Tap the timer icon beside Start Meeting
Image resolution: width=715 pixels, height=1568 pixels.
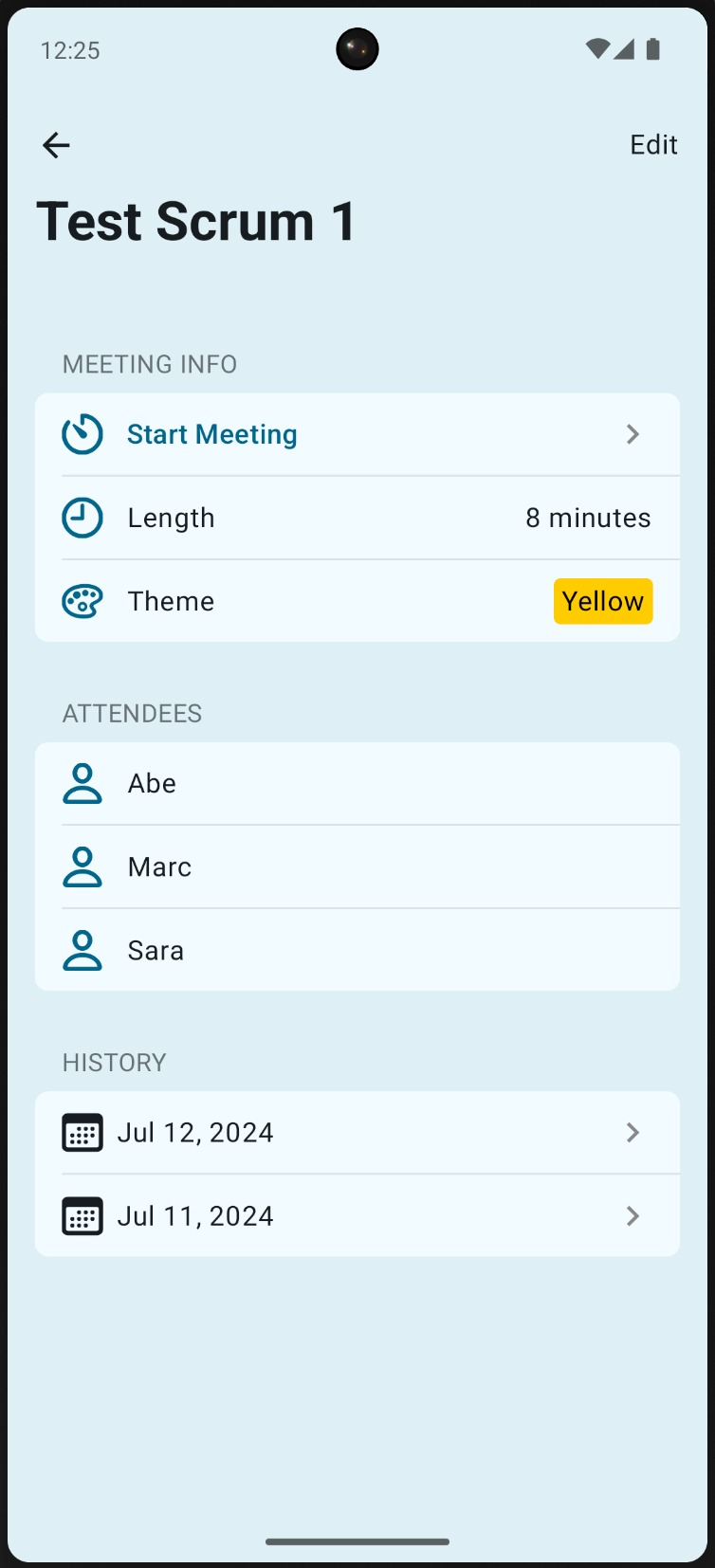click(x=82, y=433)
